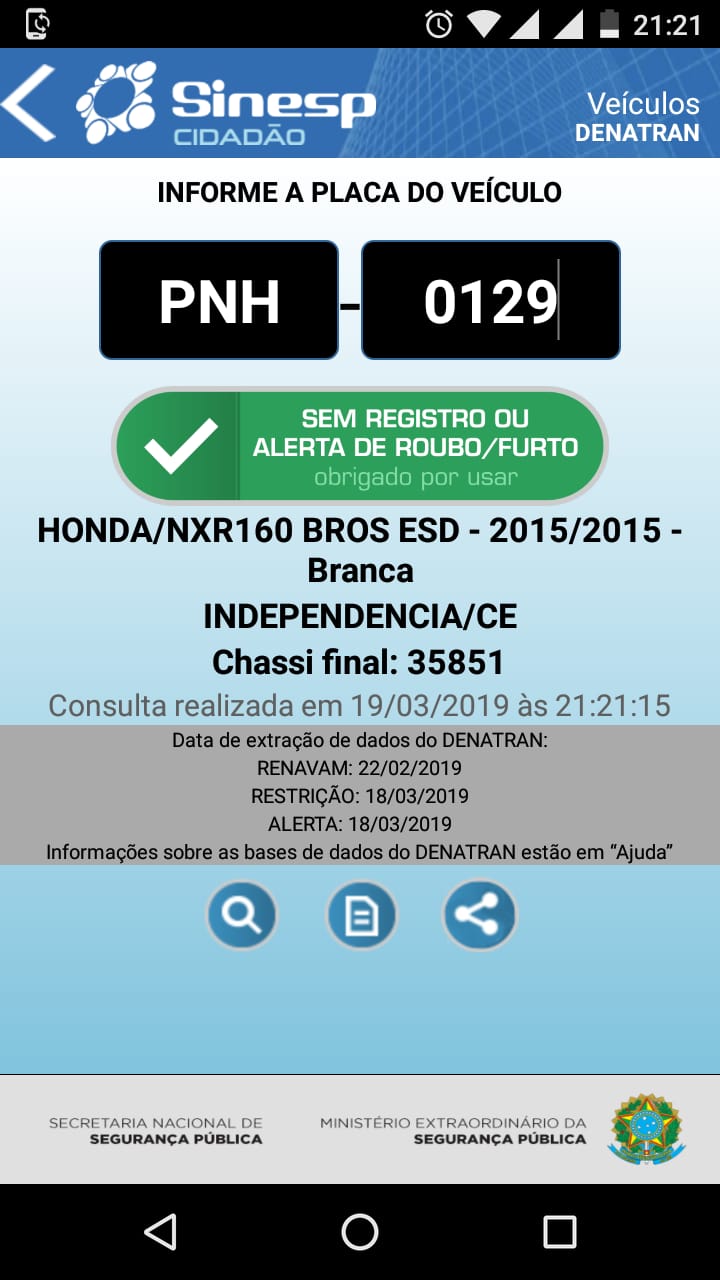Open recent apps from navigation bar

click(x=559, y=1232)
